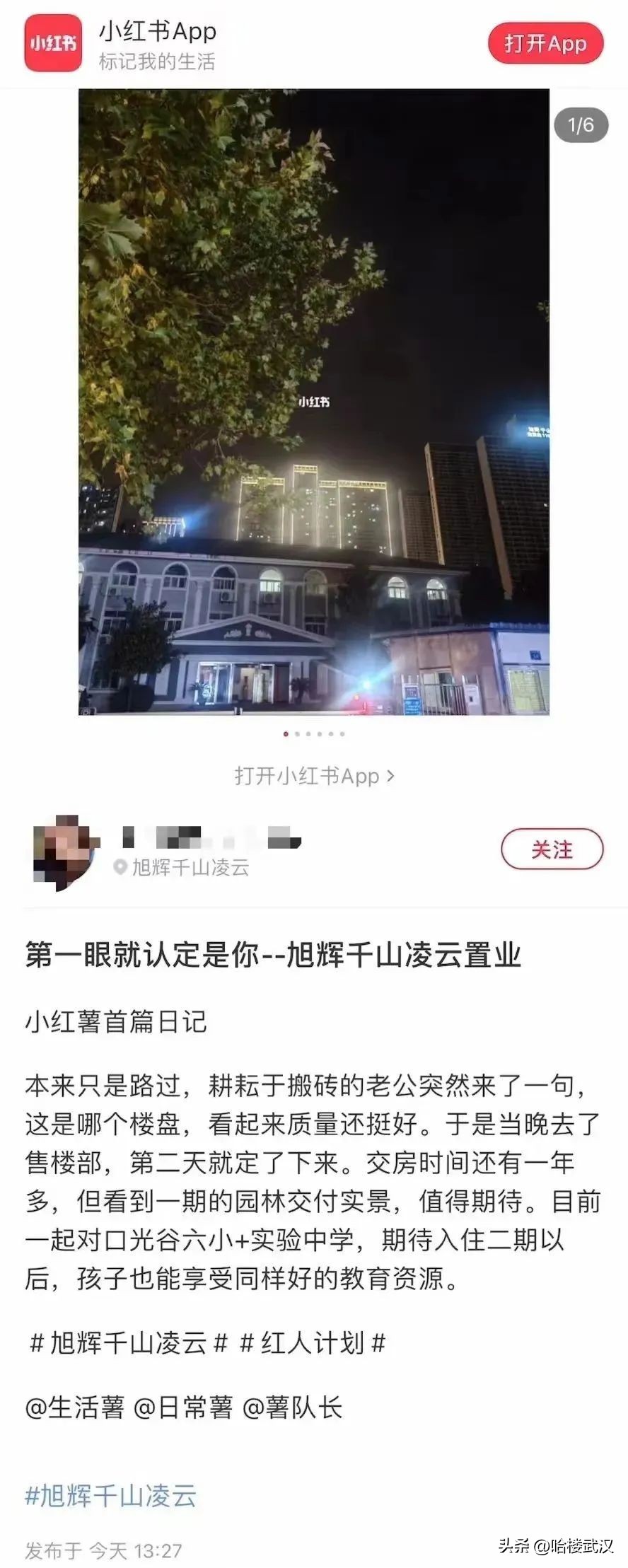Select the highlighted first carousel dot
The image size is (628, 1568).
point(286,734)
